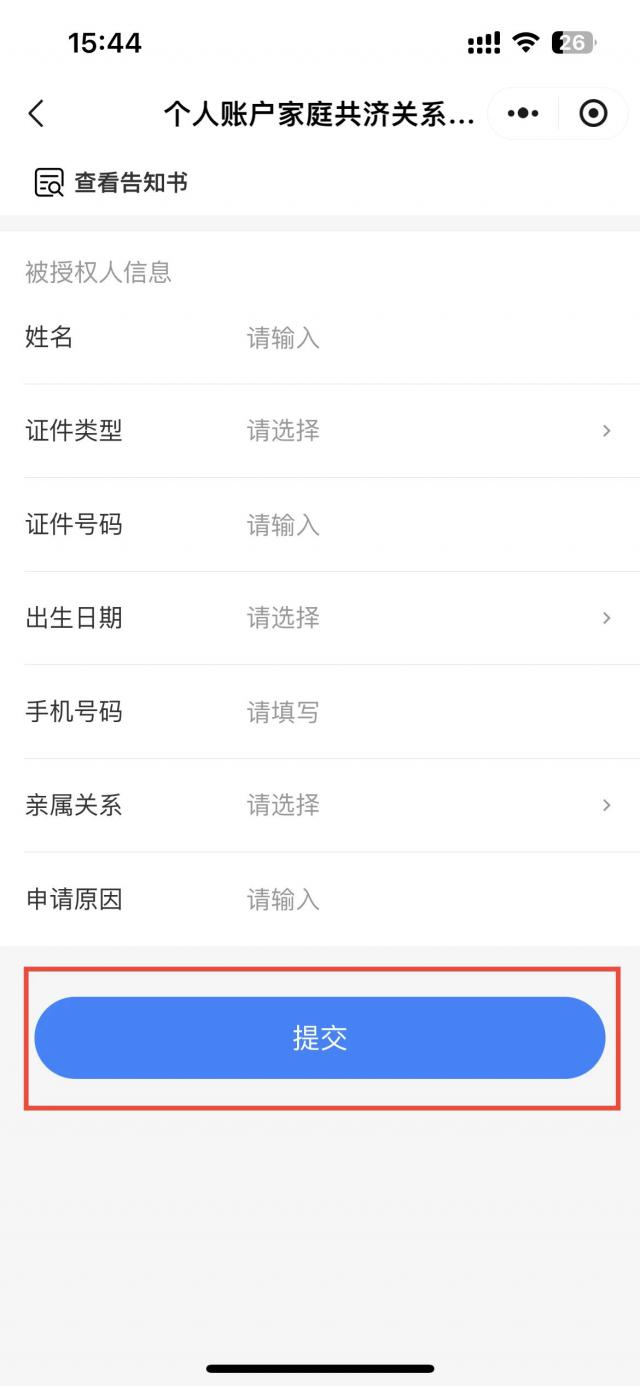Choose a 出生日期 date
The height and width of the screenshot is (1386, 640).
tap(420, 618)
